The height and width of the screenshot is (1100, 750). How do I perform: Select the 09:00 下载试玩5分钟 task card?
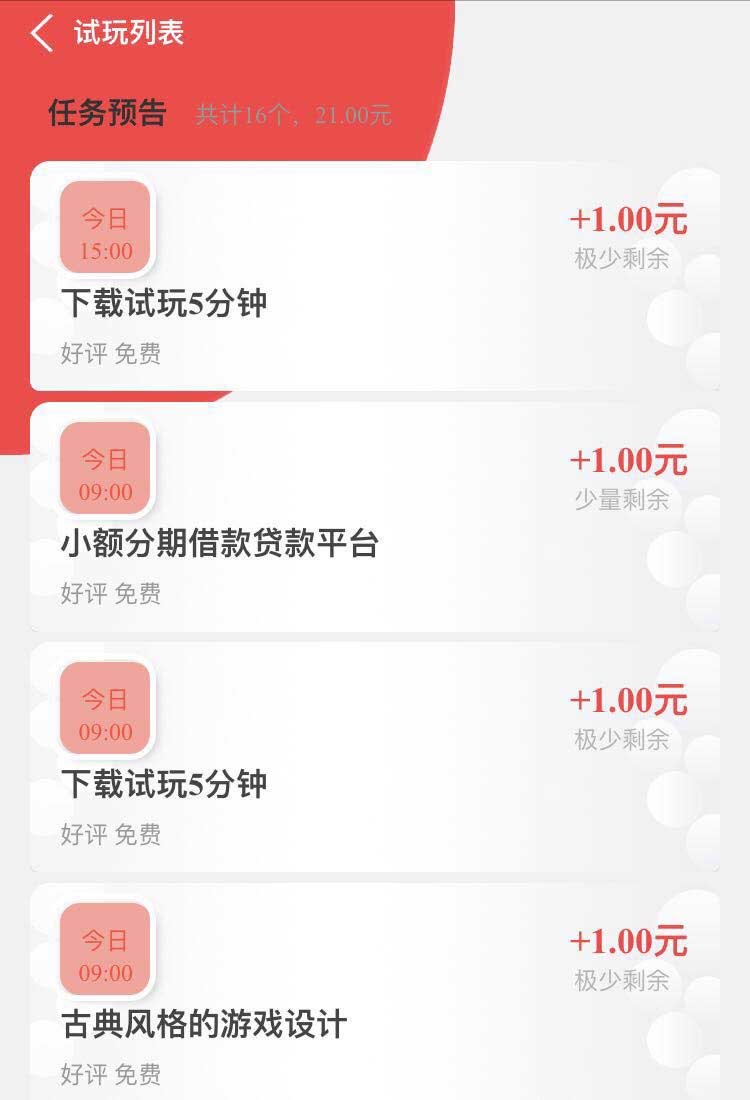tap(374, 757)
